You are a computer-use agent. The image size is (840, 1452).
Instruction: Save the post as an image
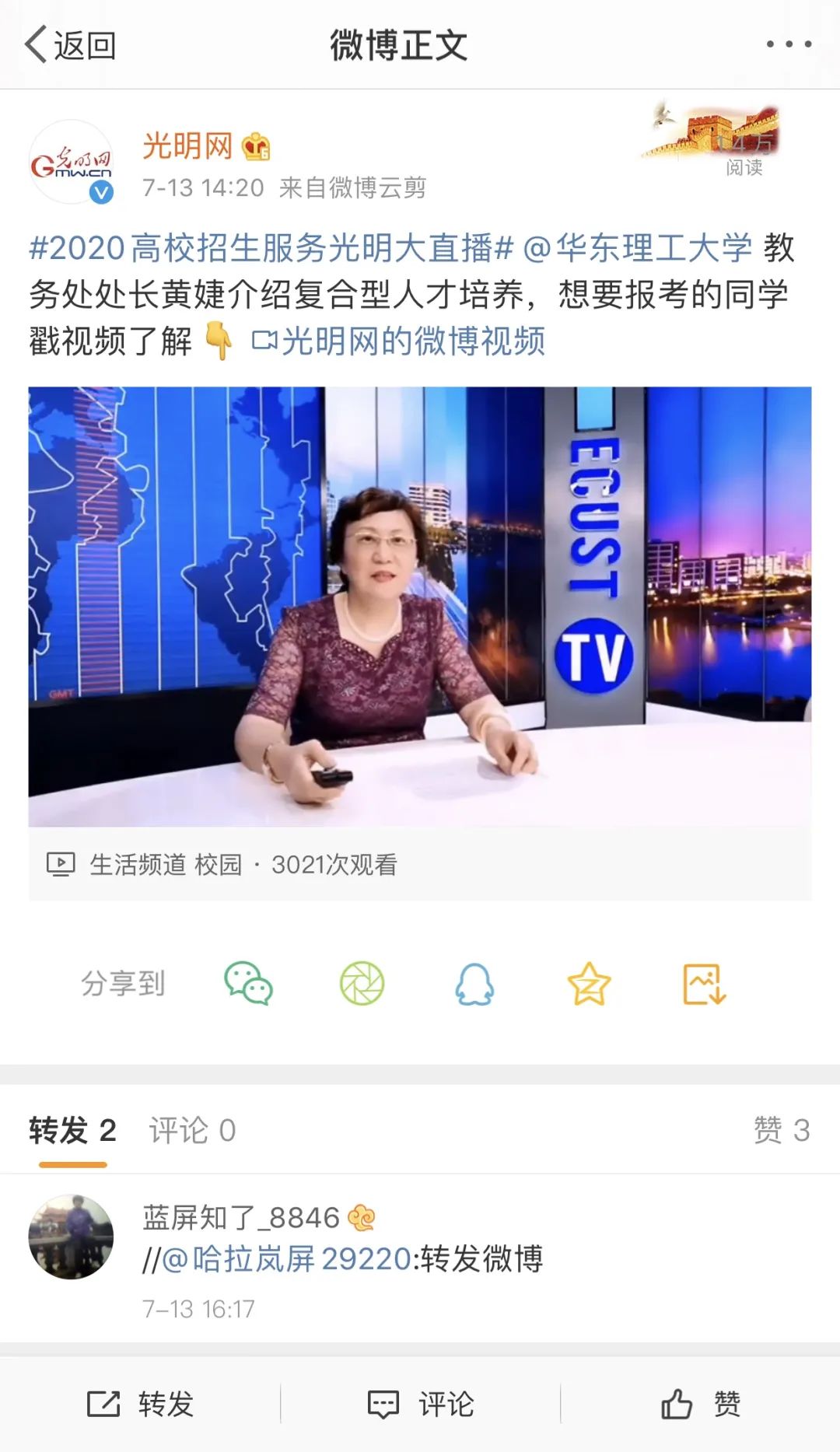tap(704, 983)
